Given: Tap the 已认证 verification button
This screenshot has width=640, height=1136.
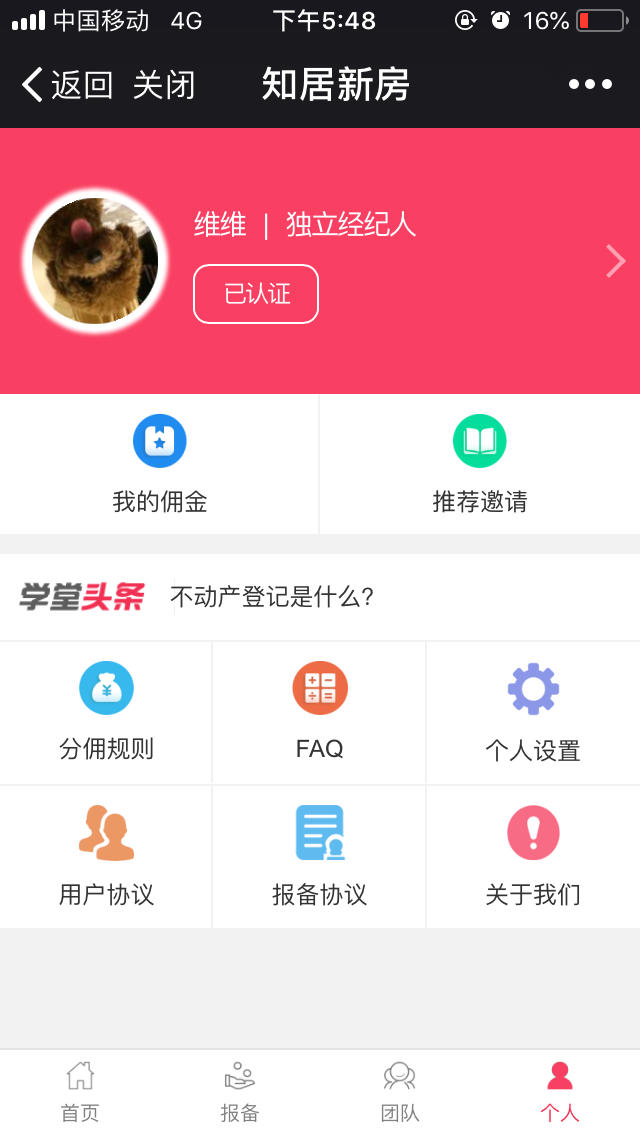Looking at the screenshot, I should point(256,294).
